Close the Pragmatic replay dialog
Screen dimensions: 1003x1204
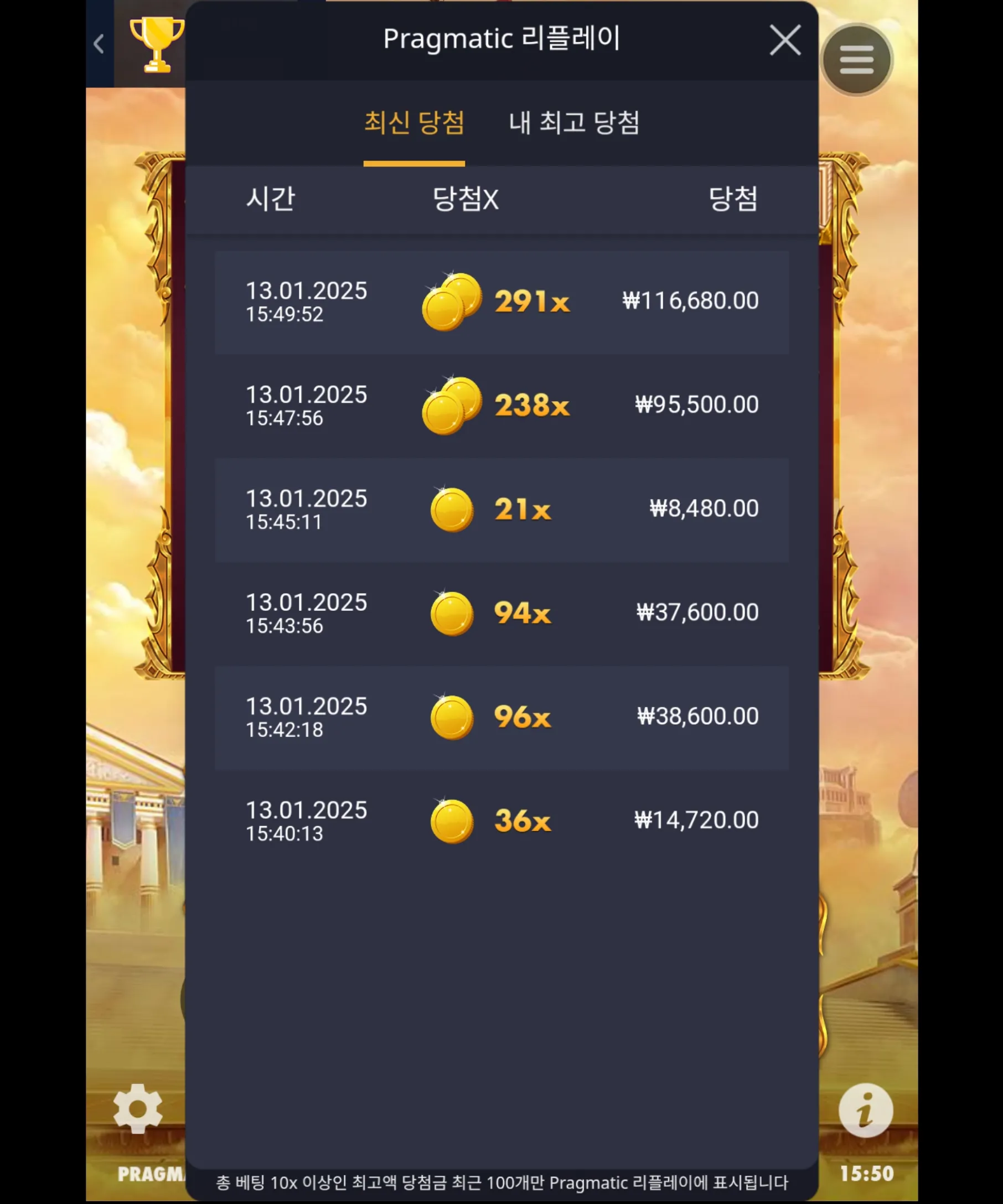[x=784, y=40]
